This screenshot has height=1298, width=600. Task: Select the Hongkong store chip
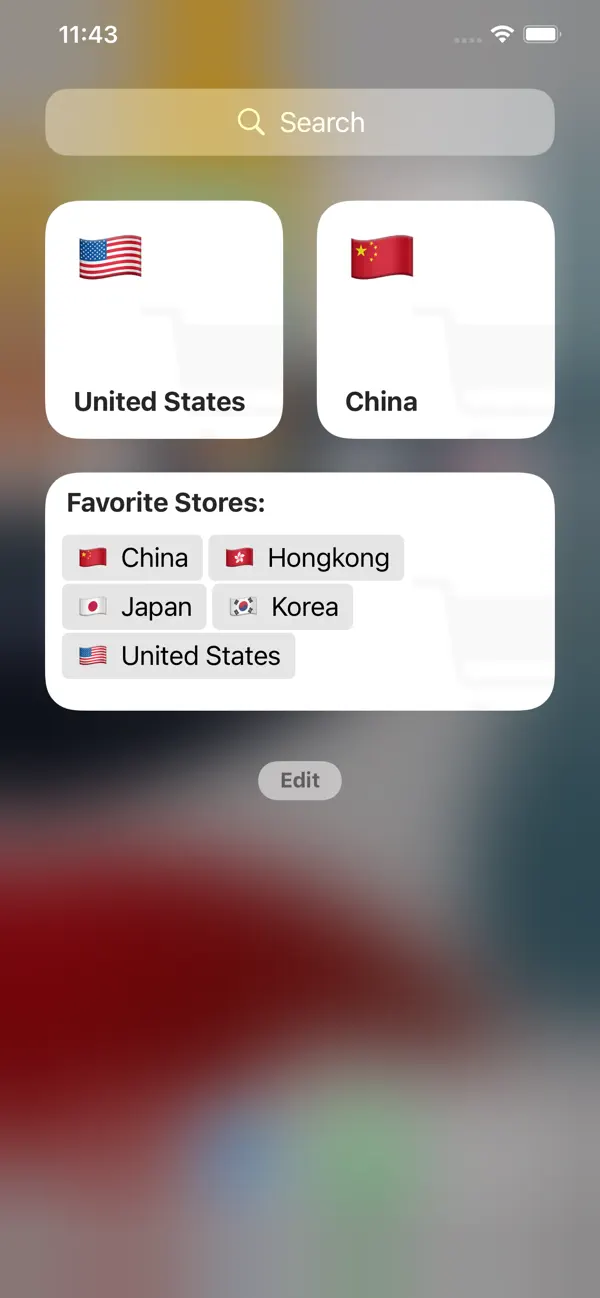pyautogui.click(x=306, y=557)
